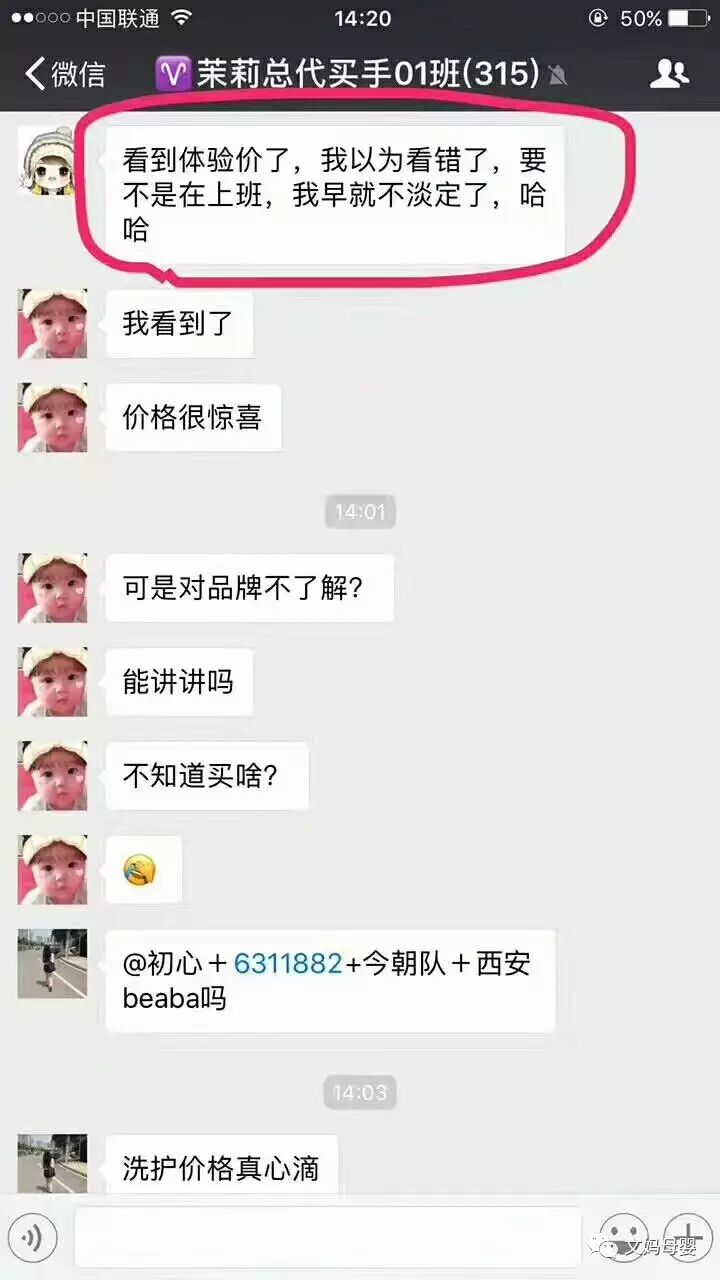720x1280 pixels.
Task: Open the group members info icon
Action: coord(669,73)
